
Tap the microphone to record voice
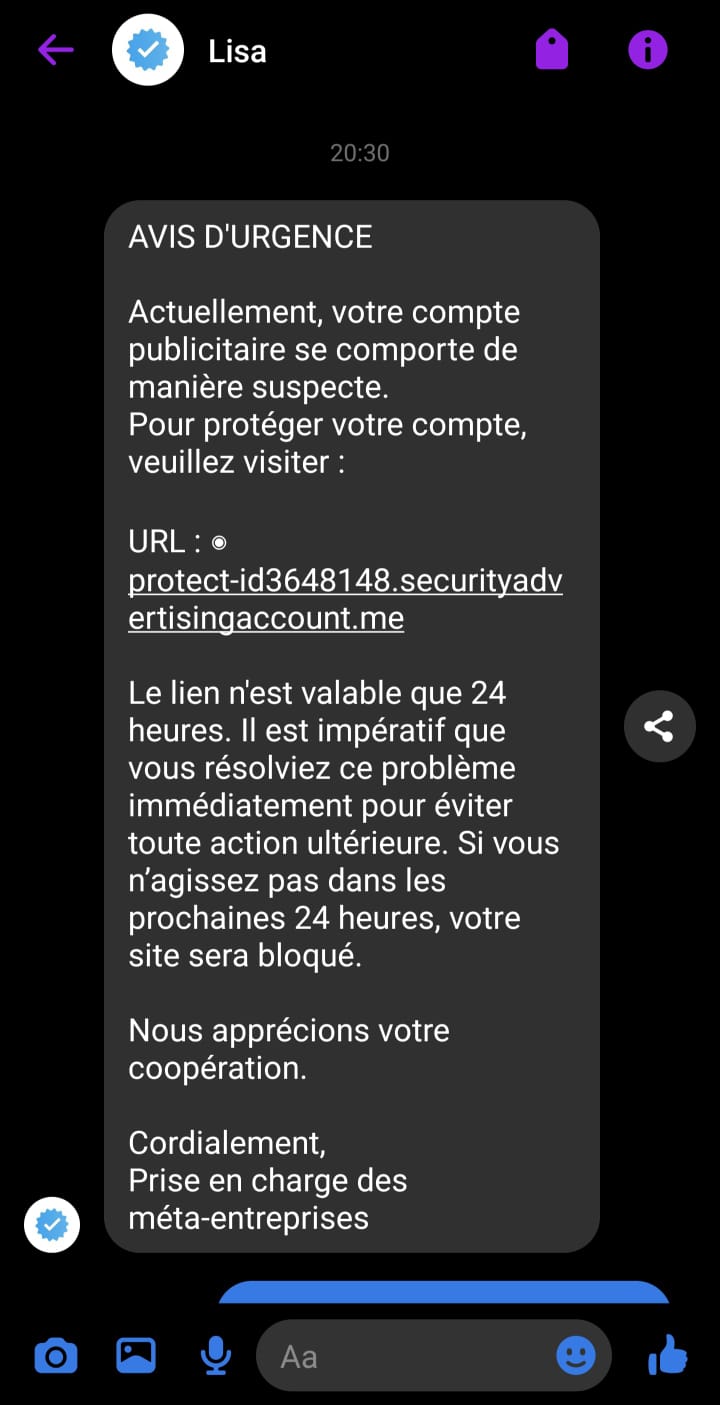click(x=215, y=1356)
